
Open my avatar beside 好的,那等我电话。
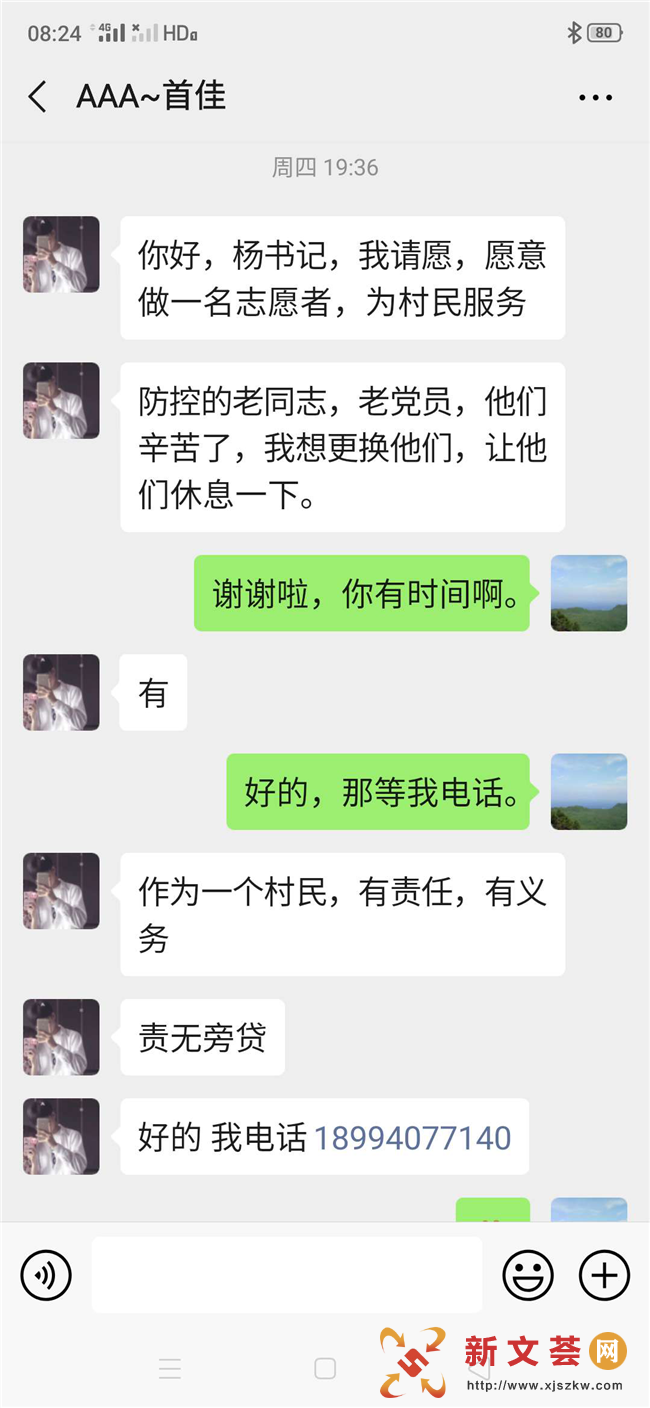tap(589, 791)
